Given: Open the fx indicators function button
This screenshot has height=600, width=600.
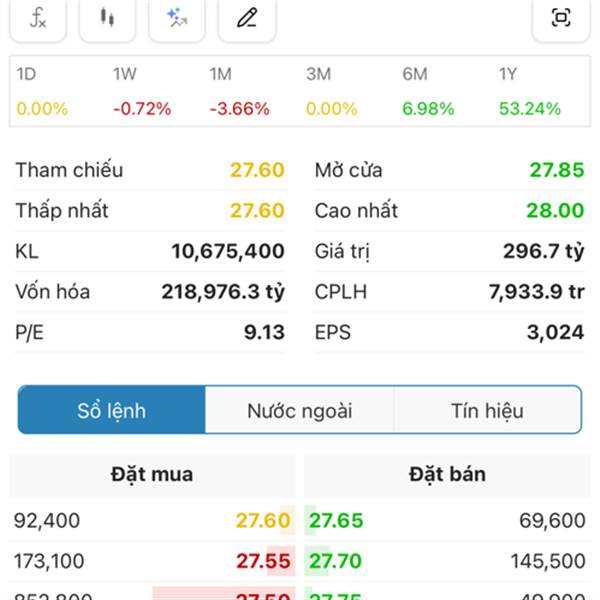Looking at the screenshot, I should point(38,18).
